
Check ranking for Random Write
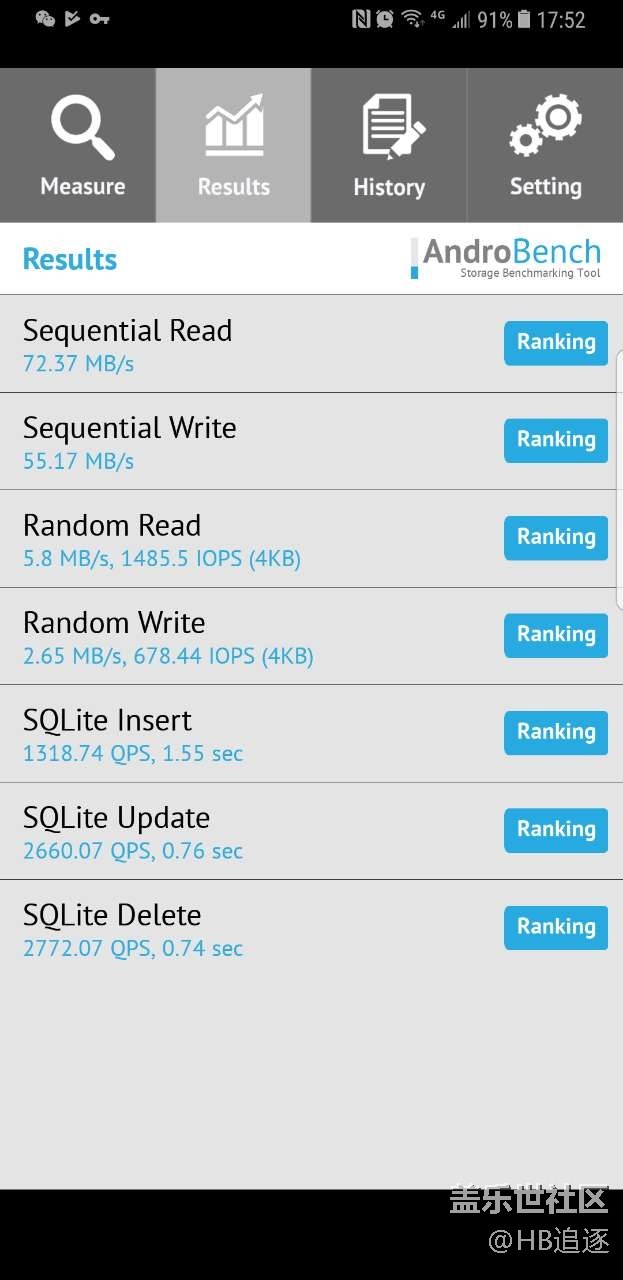[x=555, y=635]
